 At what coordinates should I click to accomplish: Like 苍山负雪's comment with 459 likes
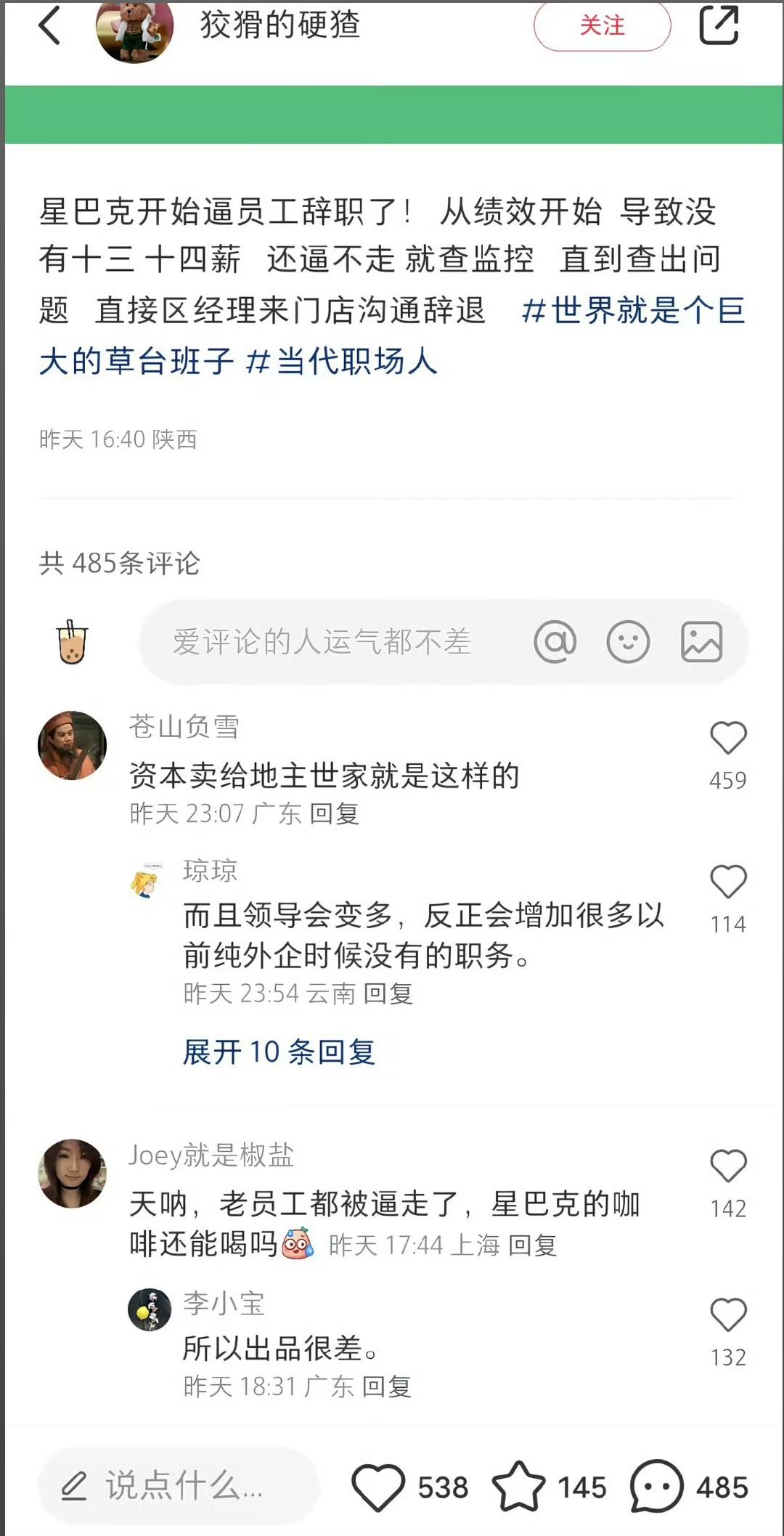click(729, 739)
